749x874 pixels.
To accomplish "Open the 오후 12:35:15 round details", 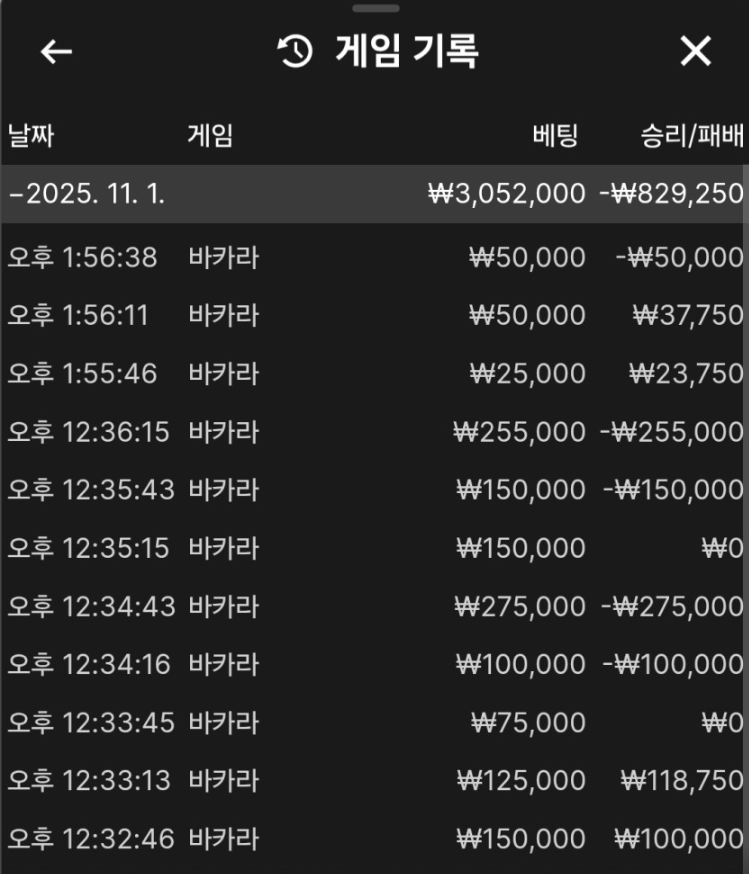I will 374,548.
